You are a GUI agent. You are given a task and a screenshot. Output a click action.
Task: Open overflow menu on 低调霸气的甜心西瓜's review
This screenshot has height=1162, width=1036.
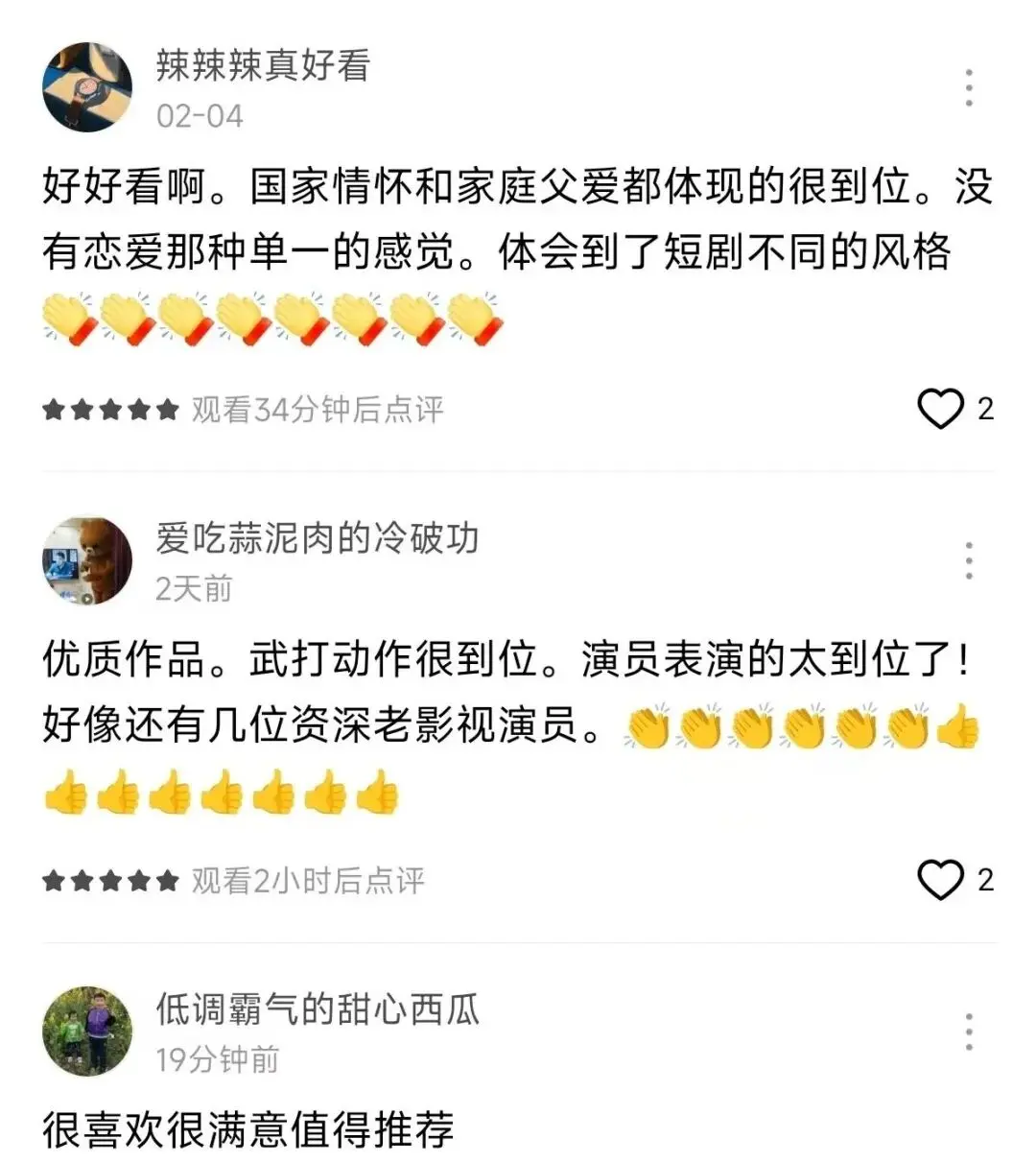tap(969, 1032)
